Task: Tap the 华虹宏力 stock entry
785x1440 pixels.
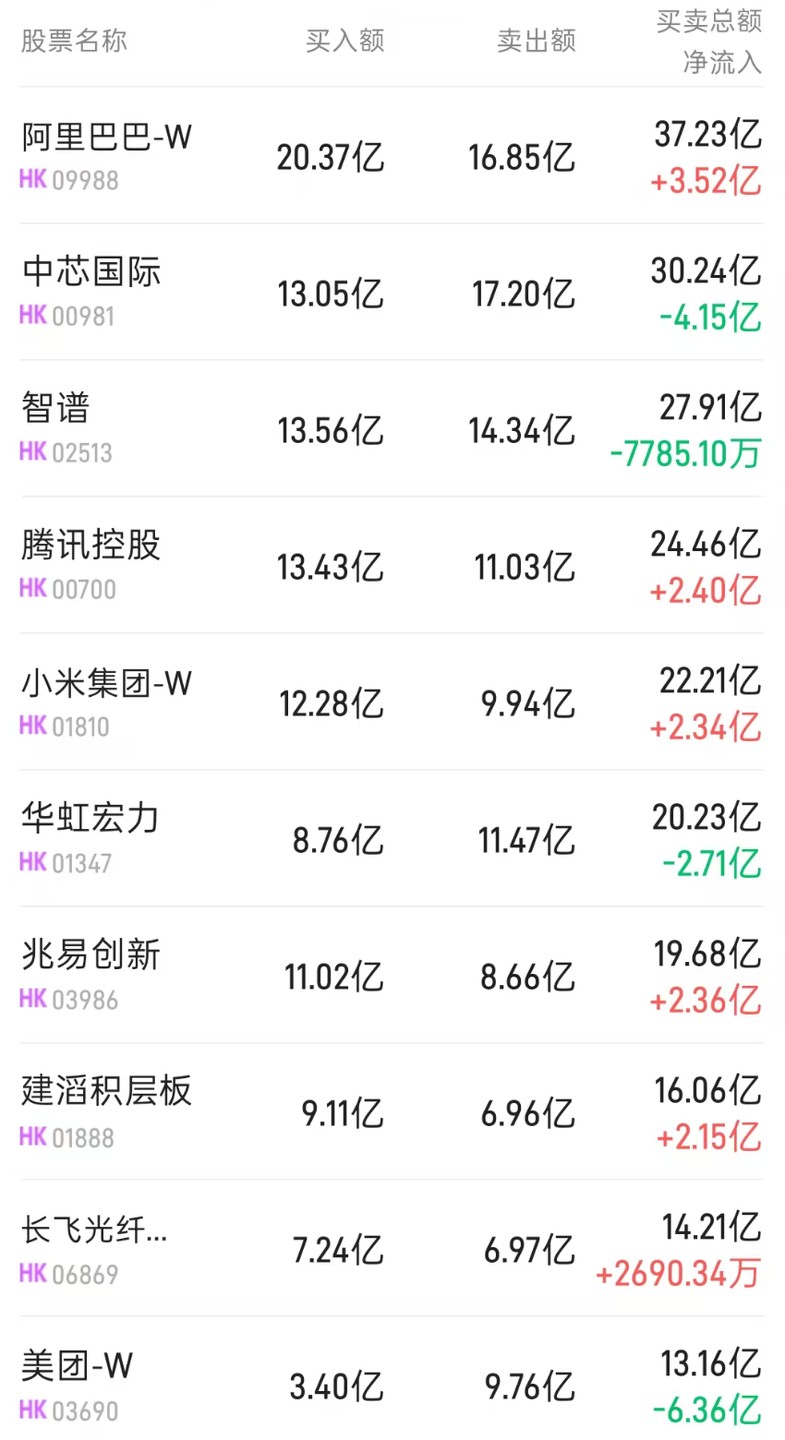Action: pos(392,839)
